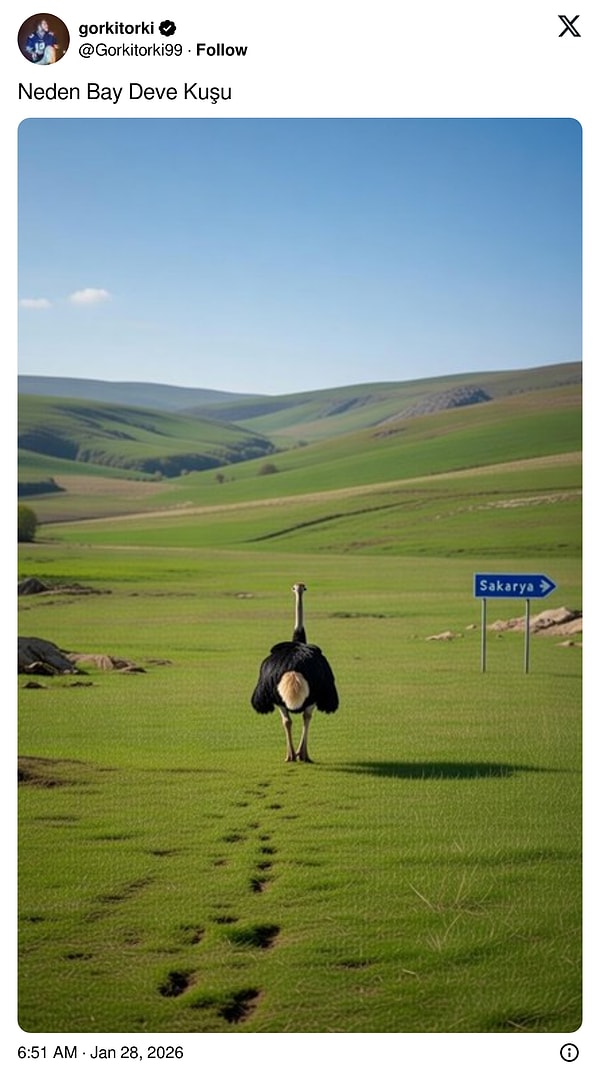Open the gorkitorki display name
The image size is (600, 1083).
click(116, 28)
